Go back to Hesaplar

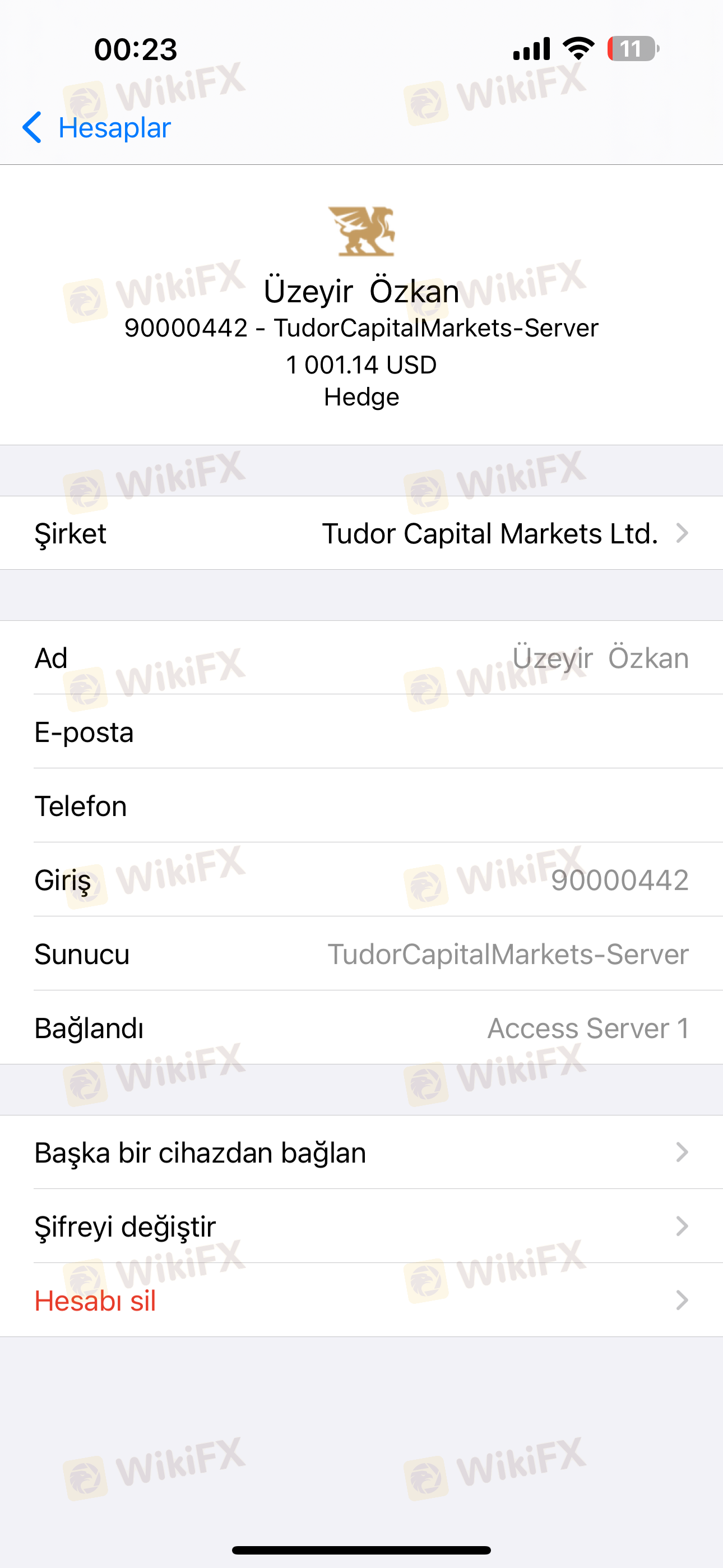click(96, 128)
